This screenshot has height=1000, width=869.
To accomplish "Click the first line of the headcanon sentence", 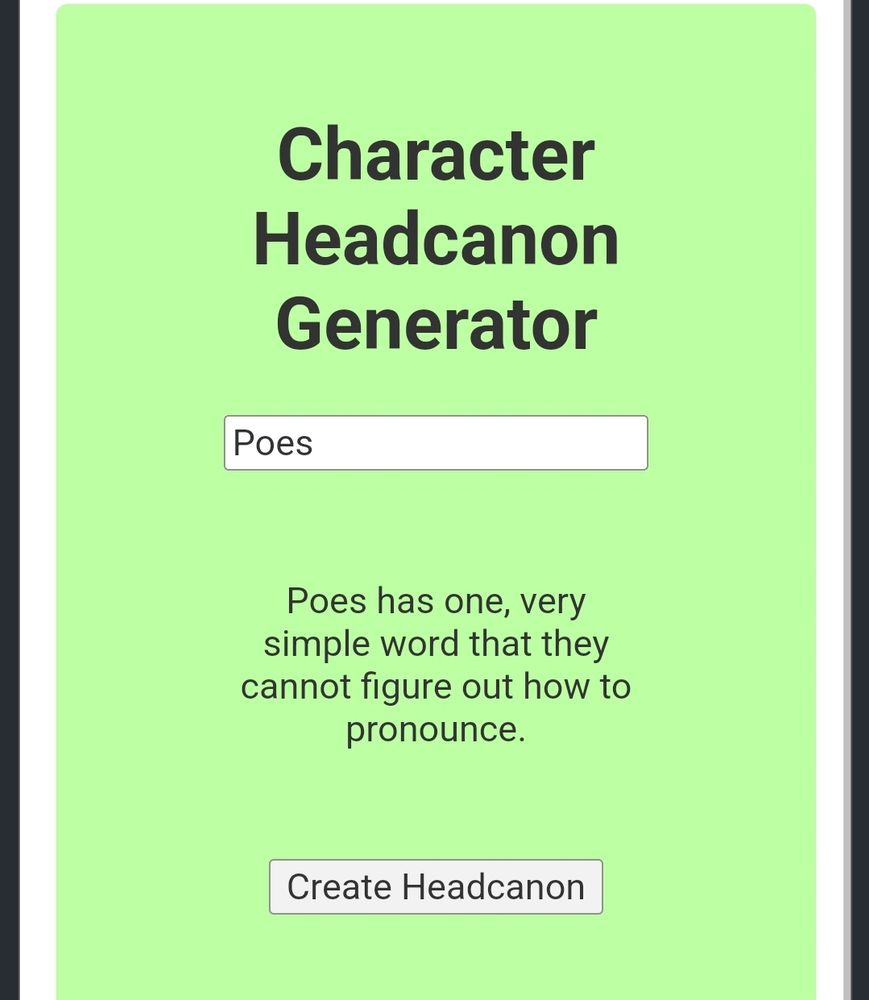I will tap(435, 600).
